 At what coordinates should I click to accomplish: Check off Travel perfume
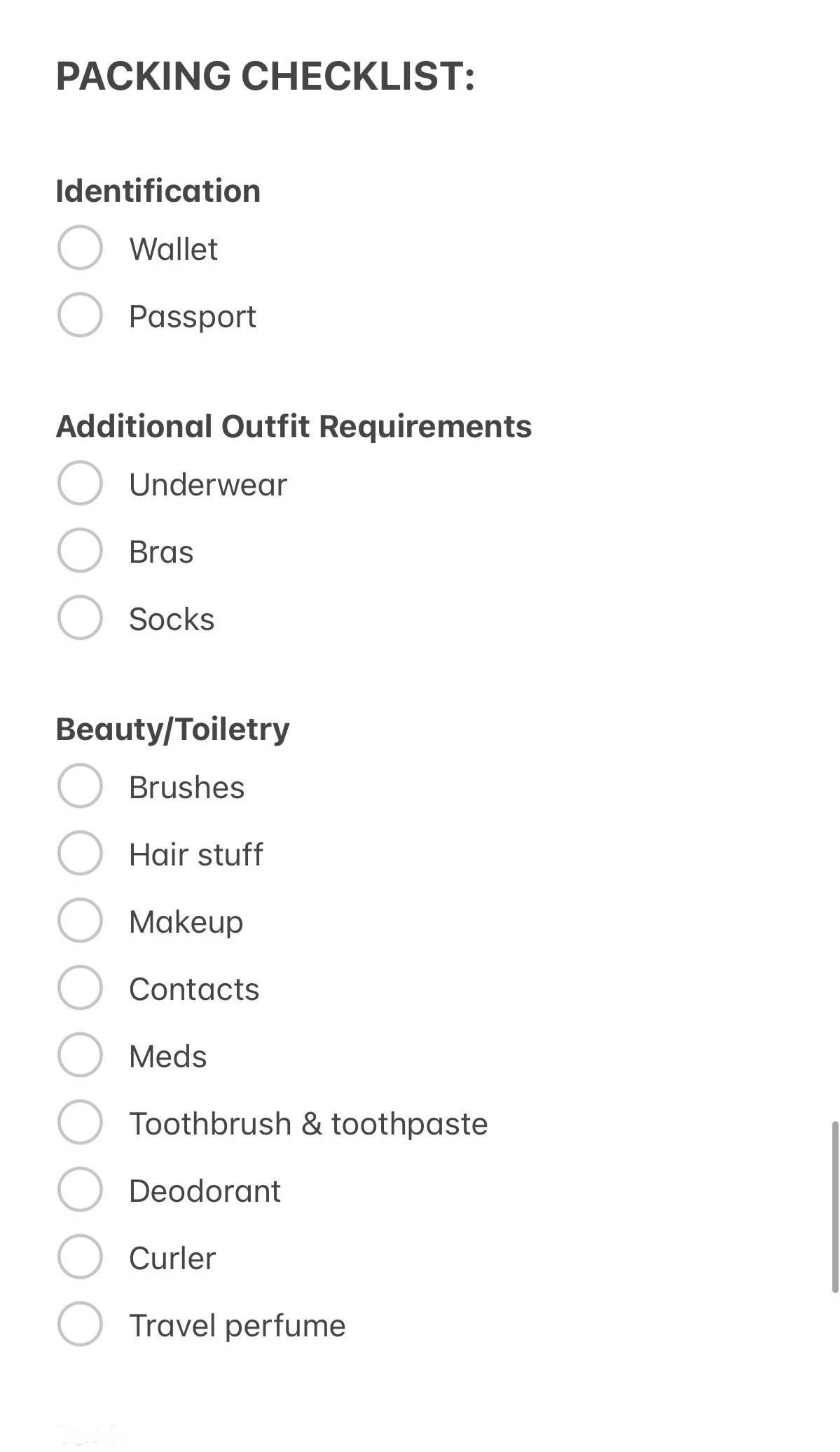(80, 1324)
